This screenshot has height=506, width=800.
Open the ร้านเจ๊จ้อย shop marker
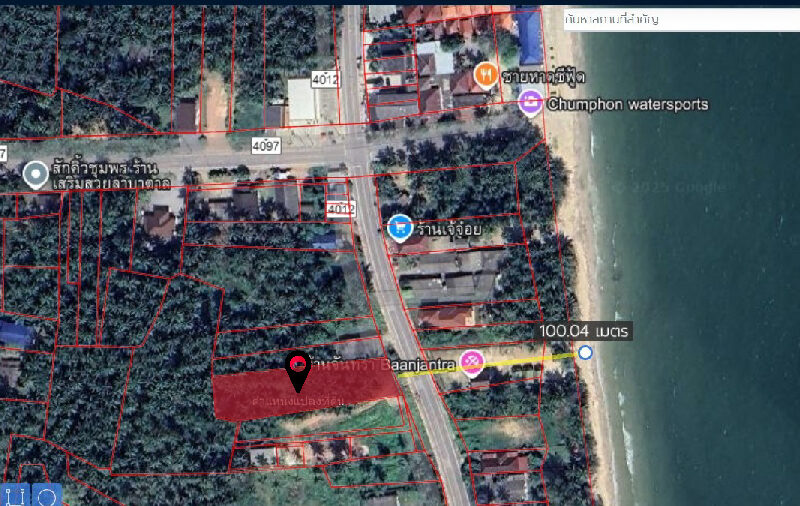coord(401,228)
